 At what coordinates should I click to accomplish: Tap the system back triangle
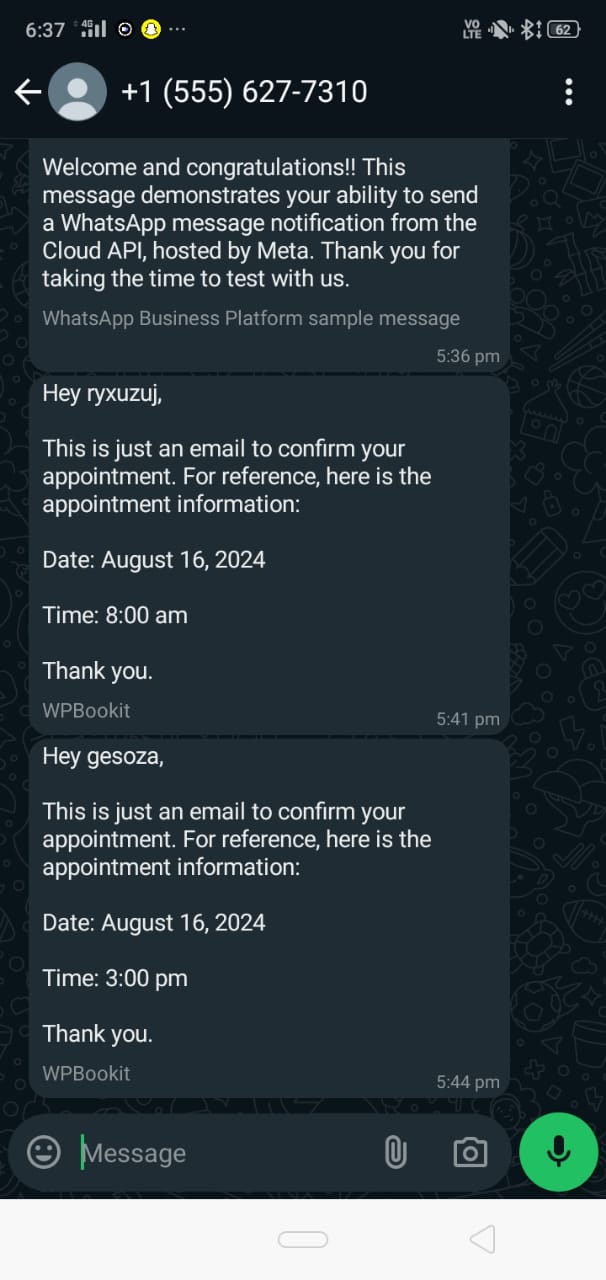[x=482, y=1240]
